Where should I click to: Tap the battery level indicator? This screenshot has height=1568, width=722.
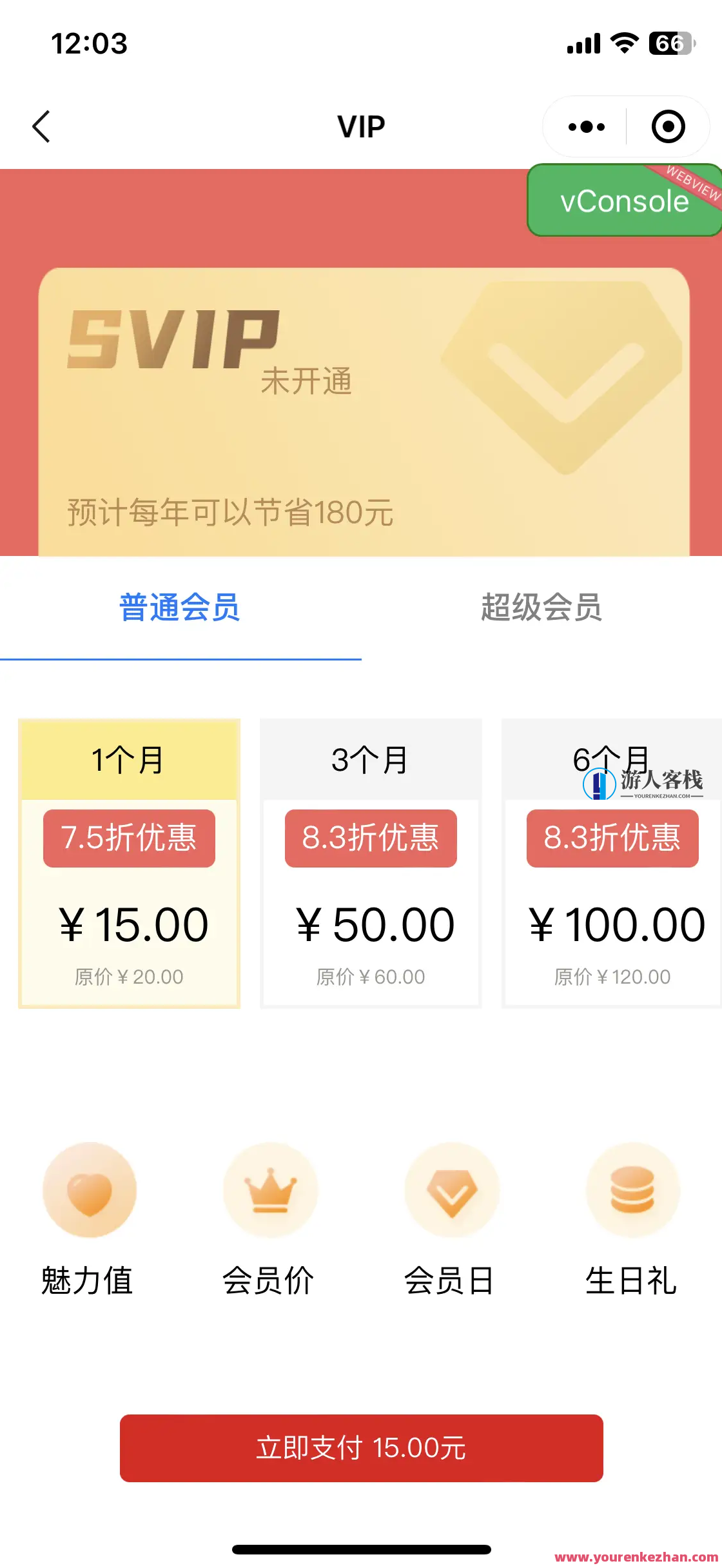click(x=670, y=43)
